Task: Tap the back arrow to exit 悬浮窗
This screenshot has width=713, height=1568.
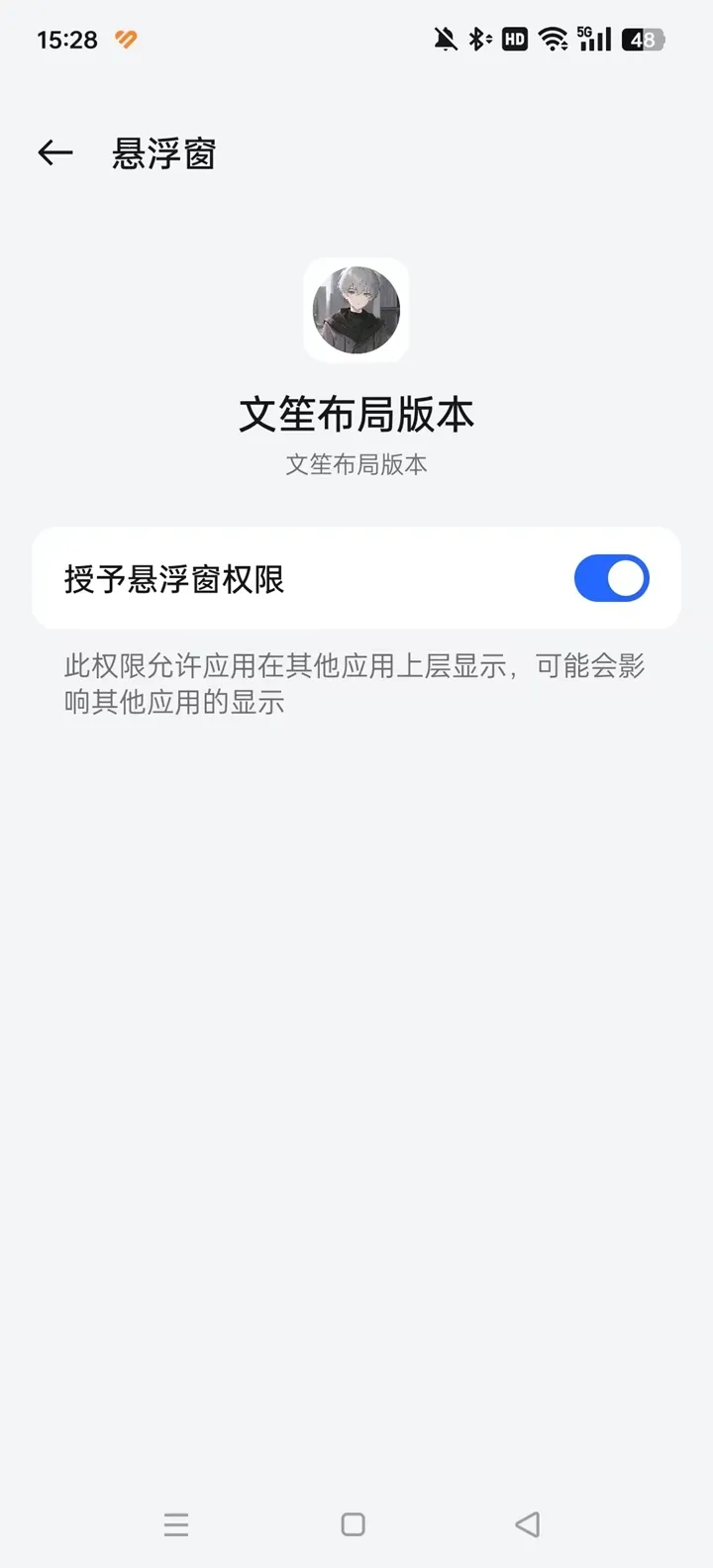Action: [x=54, y=151]
